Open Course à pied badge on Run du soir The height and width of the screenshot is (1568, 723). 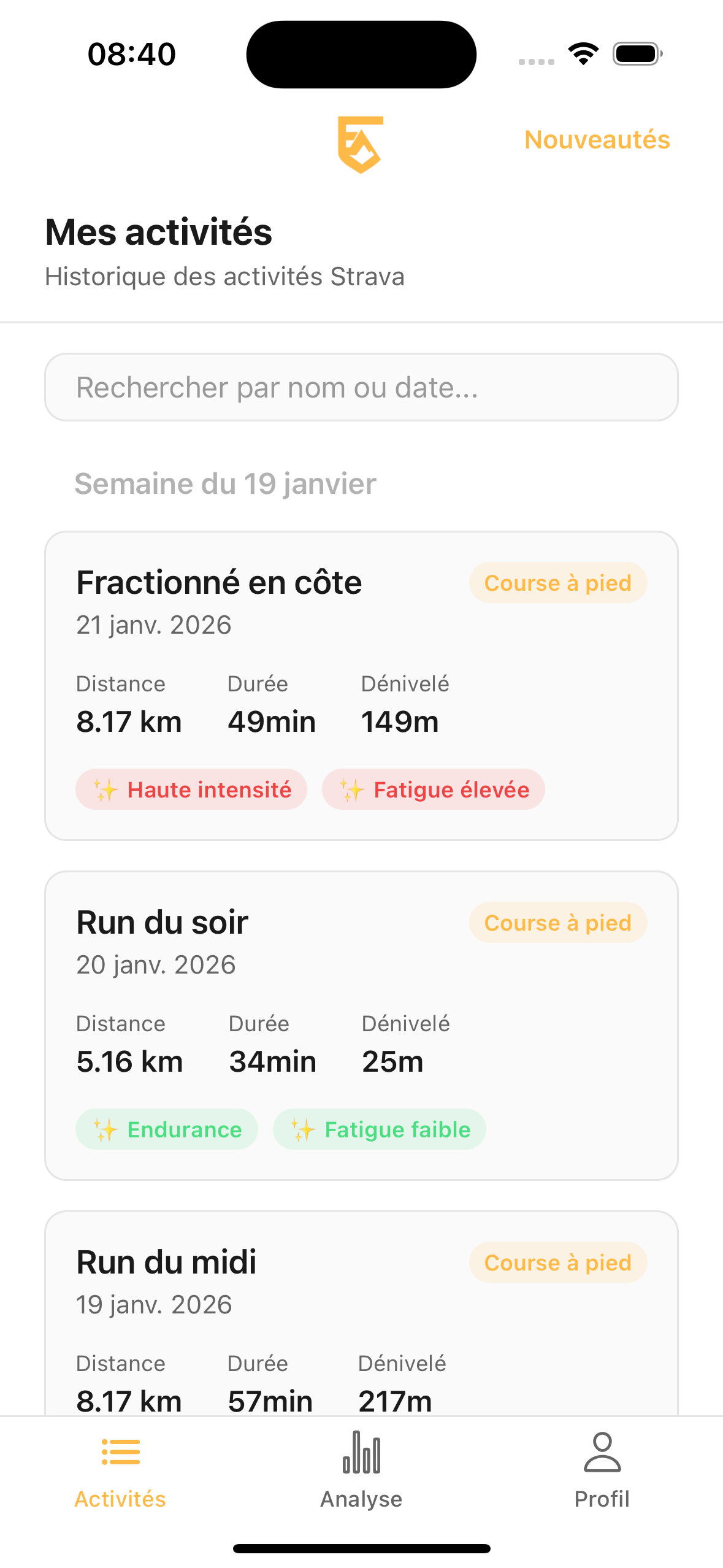pos(557,922)
